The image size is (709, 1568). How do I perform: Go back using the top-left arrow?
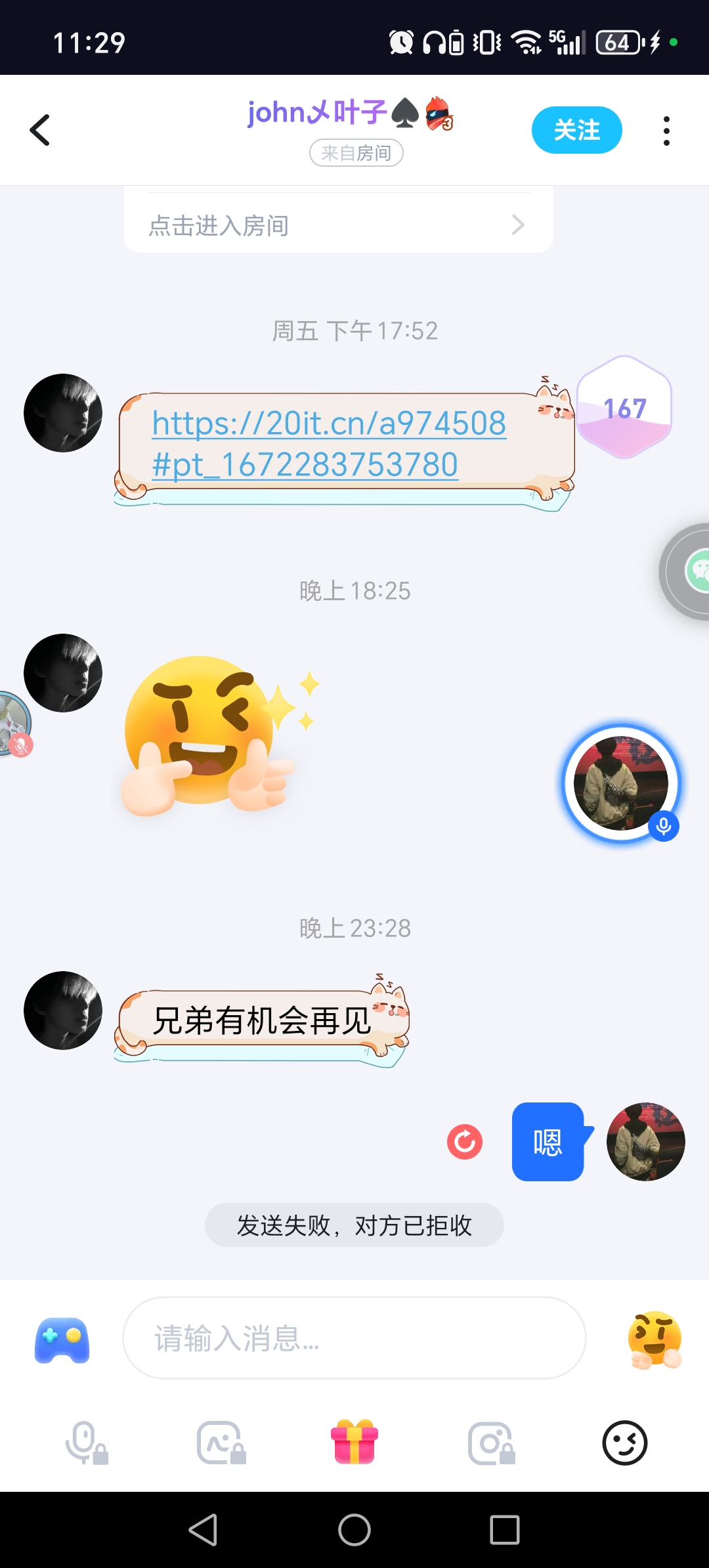(40, 130)
